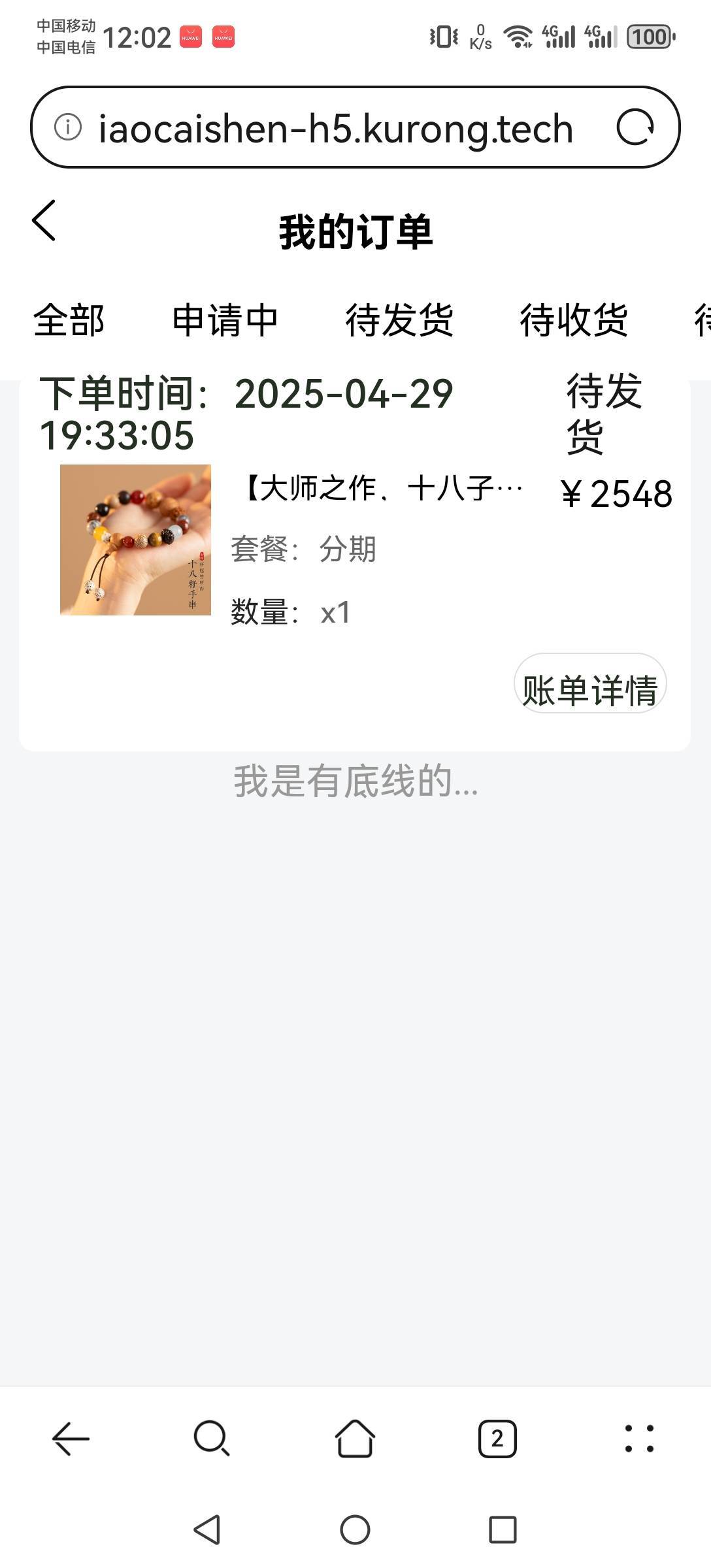Tap the browser back arrow in bottom toolbar
The image size is (711, 1568).
pyautogui.click(x=71, y=1439)
